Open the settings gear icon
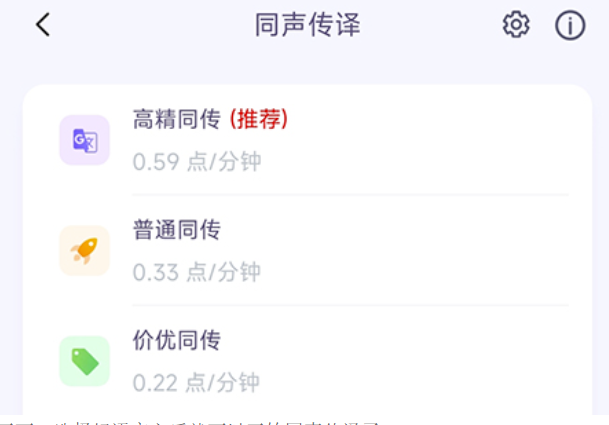Viewport: 609px width, 425px height. 516,25
